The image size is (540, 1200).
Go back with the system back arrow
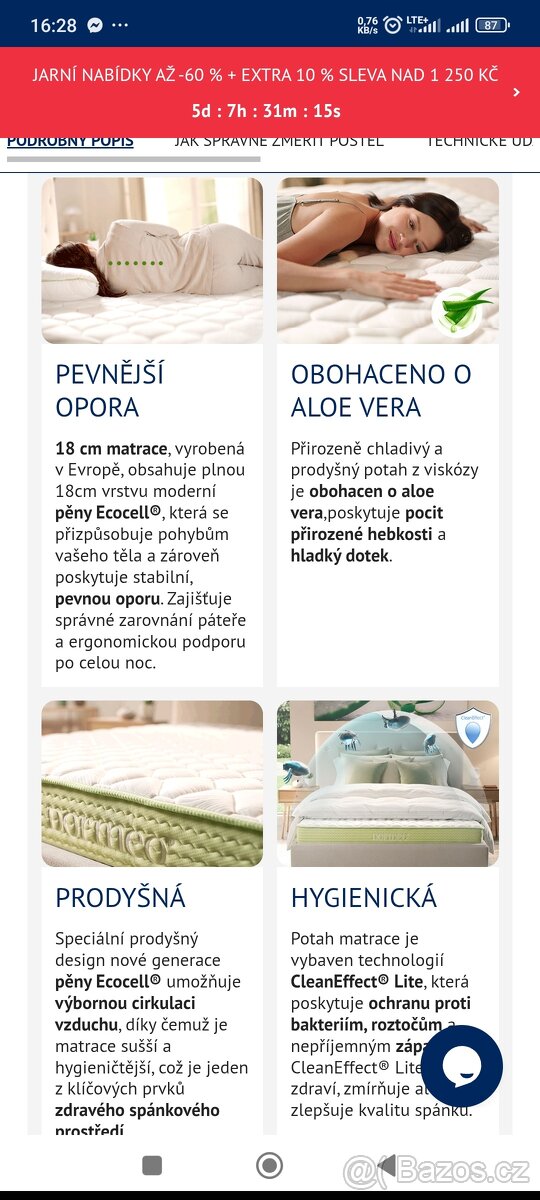click(x=386, y=1165)
